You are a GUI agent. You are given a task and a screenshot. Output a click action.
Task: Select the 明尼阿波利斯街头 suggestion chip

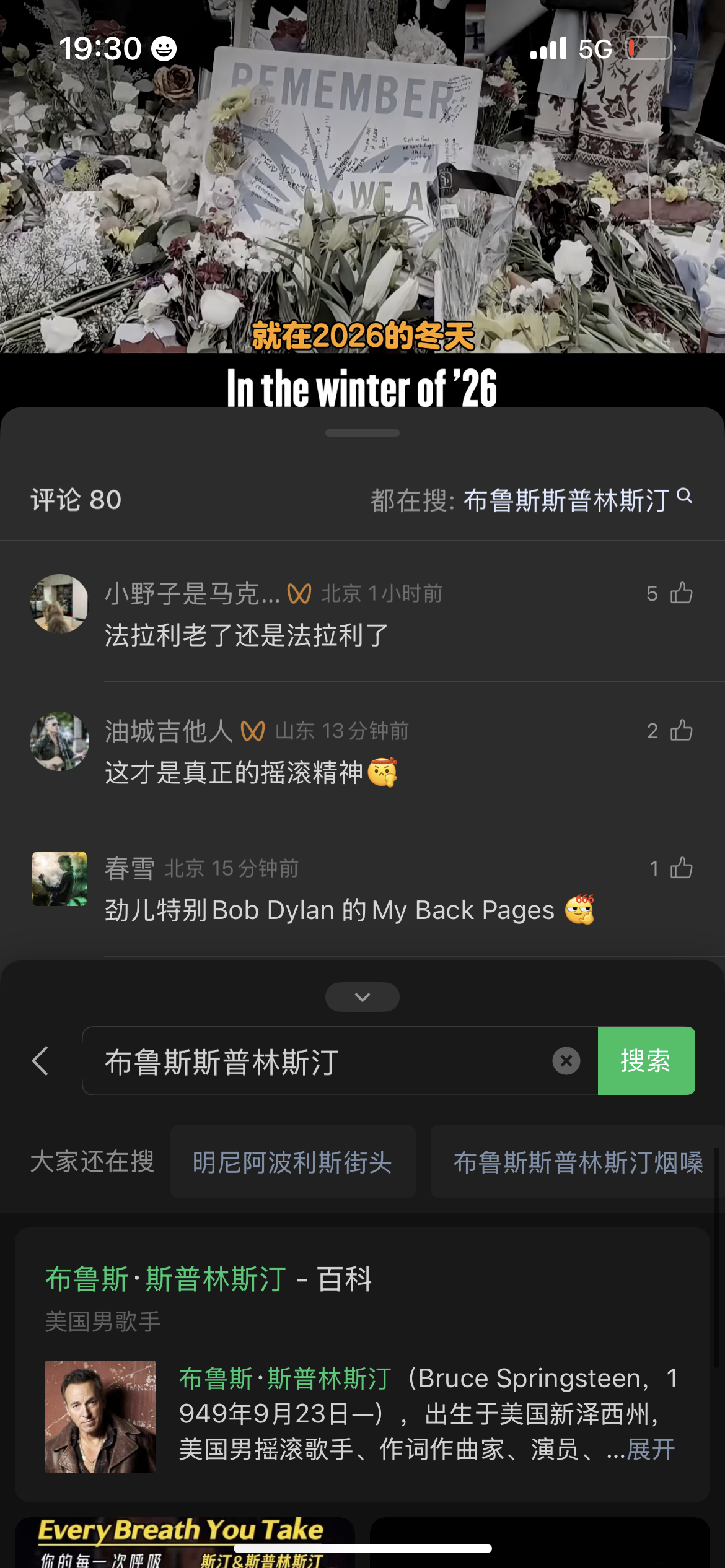292,1162
